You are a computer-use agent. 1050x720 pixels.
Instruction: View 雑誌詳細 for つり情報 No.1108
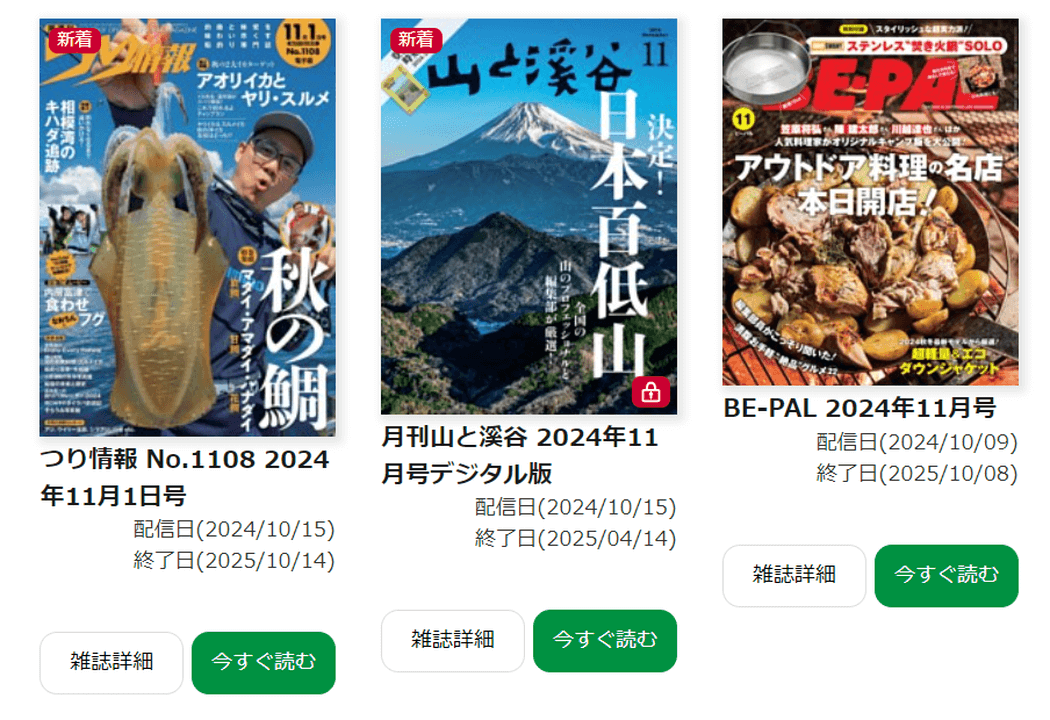[111, 662]
